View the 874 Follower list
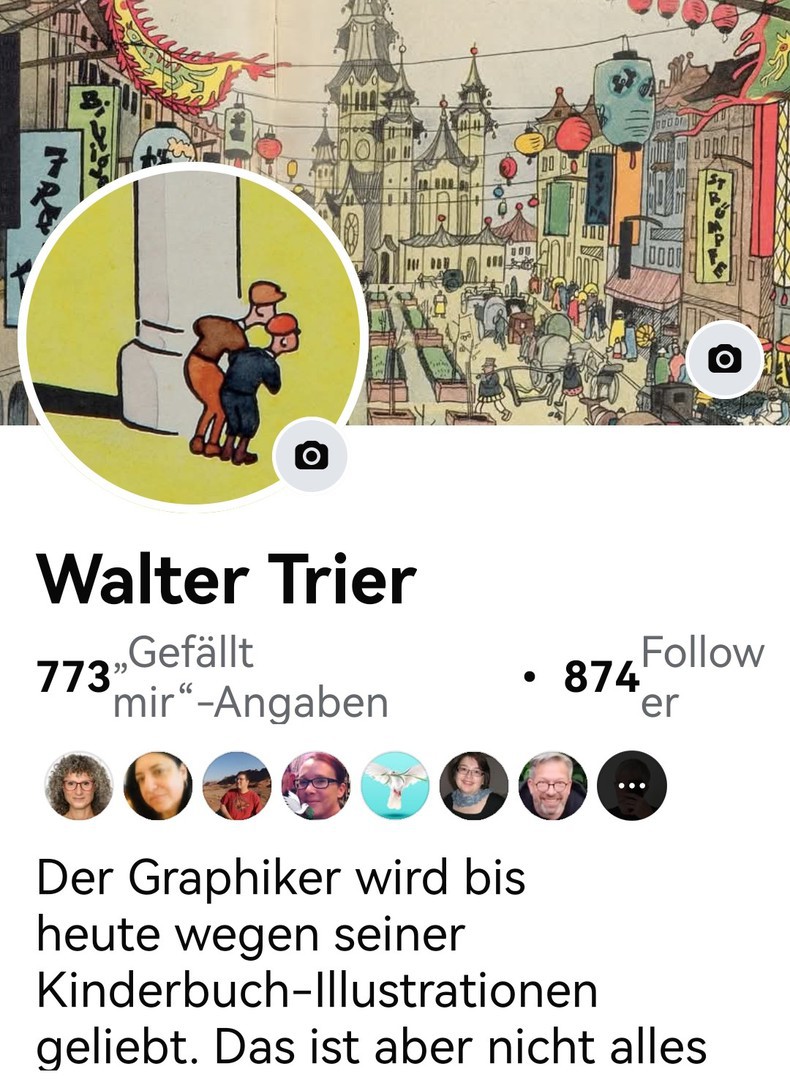 [662, 679]
